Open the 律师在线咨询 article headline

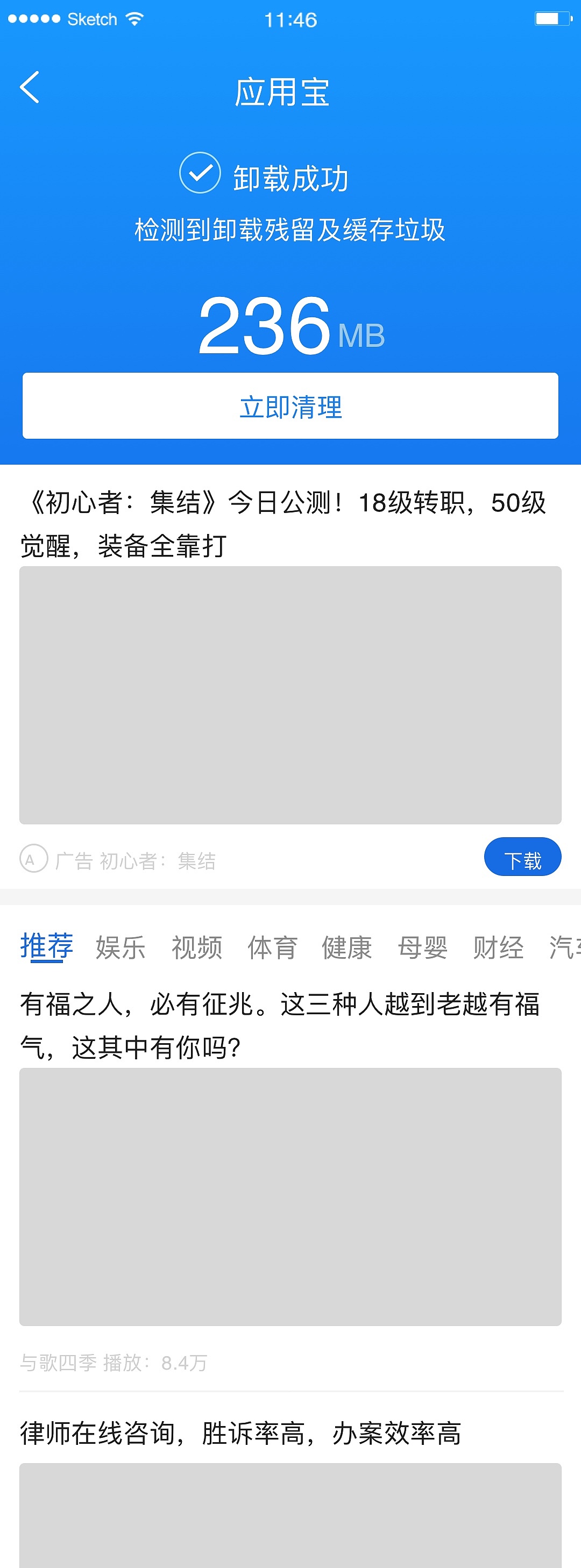(242, 1435)
